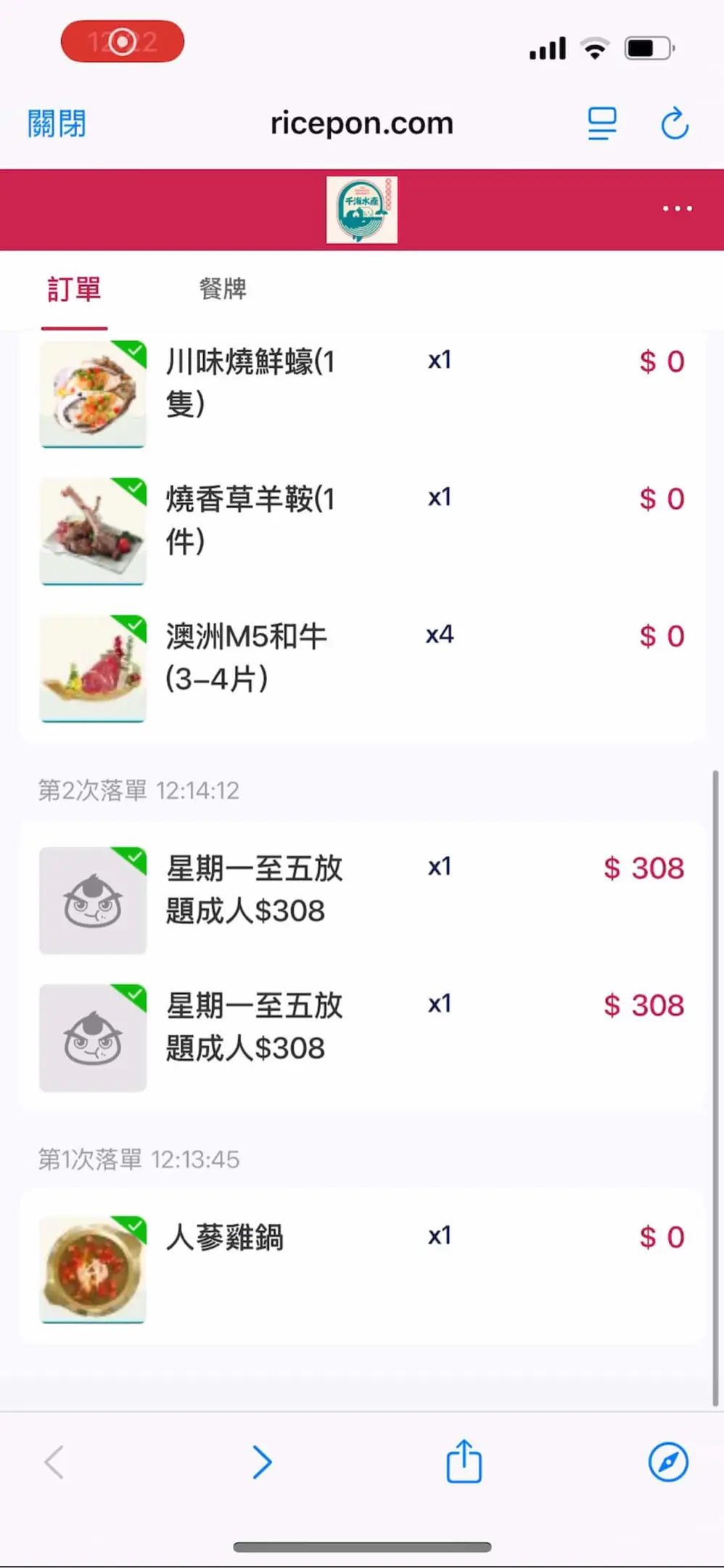Screen dimensions: 724x1568
Task: Go forward with the browser arrow
Action: coord(262,1462)
